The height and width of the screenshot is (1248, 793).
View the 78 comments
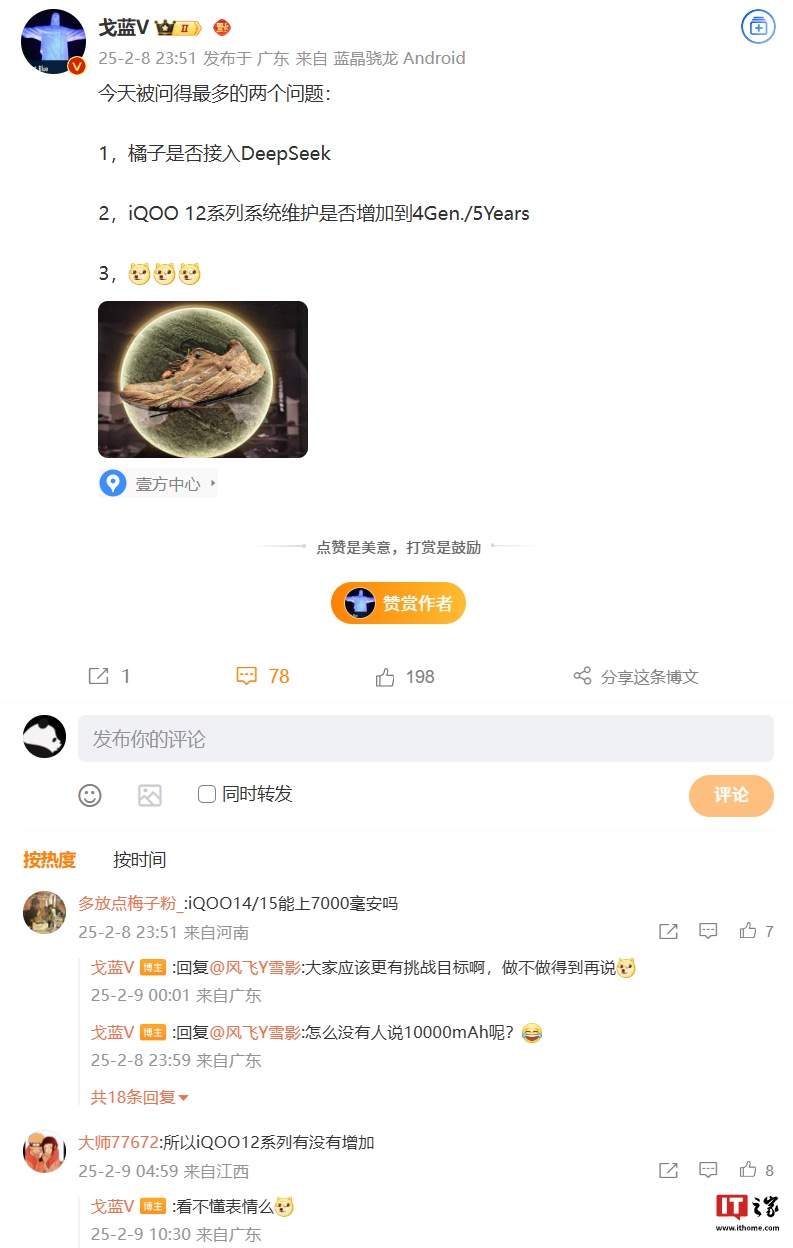(262, 677)
